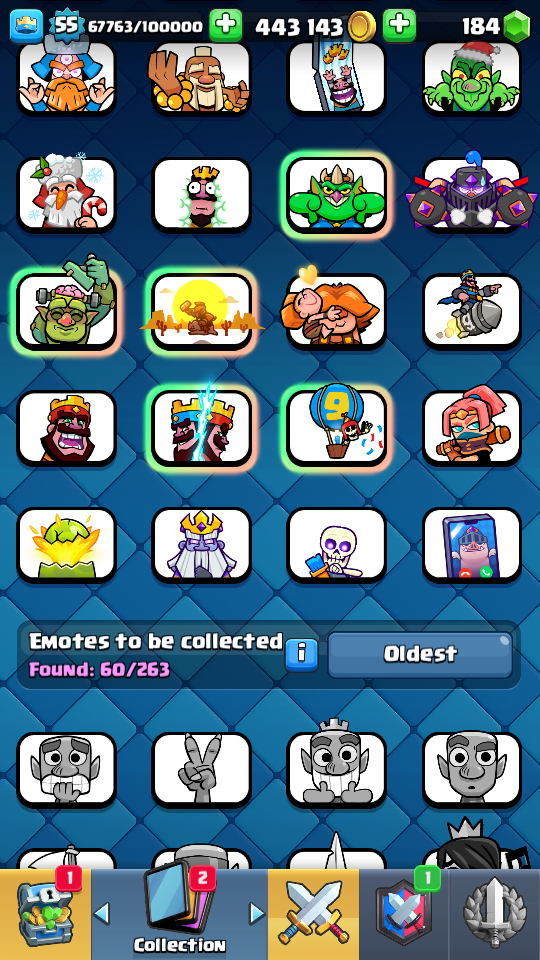The width and height of the screenshot is (540, 960).
Task: Pick the desert sunset emote
Action: (201, 311)
